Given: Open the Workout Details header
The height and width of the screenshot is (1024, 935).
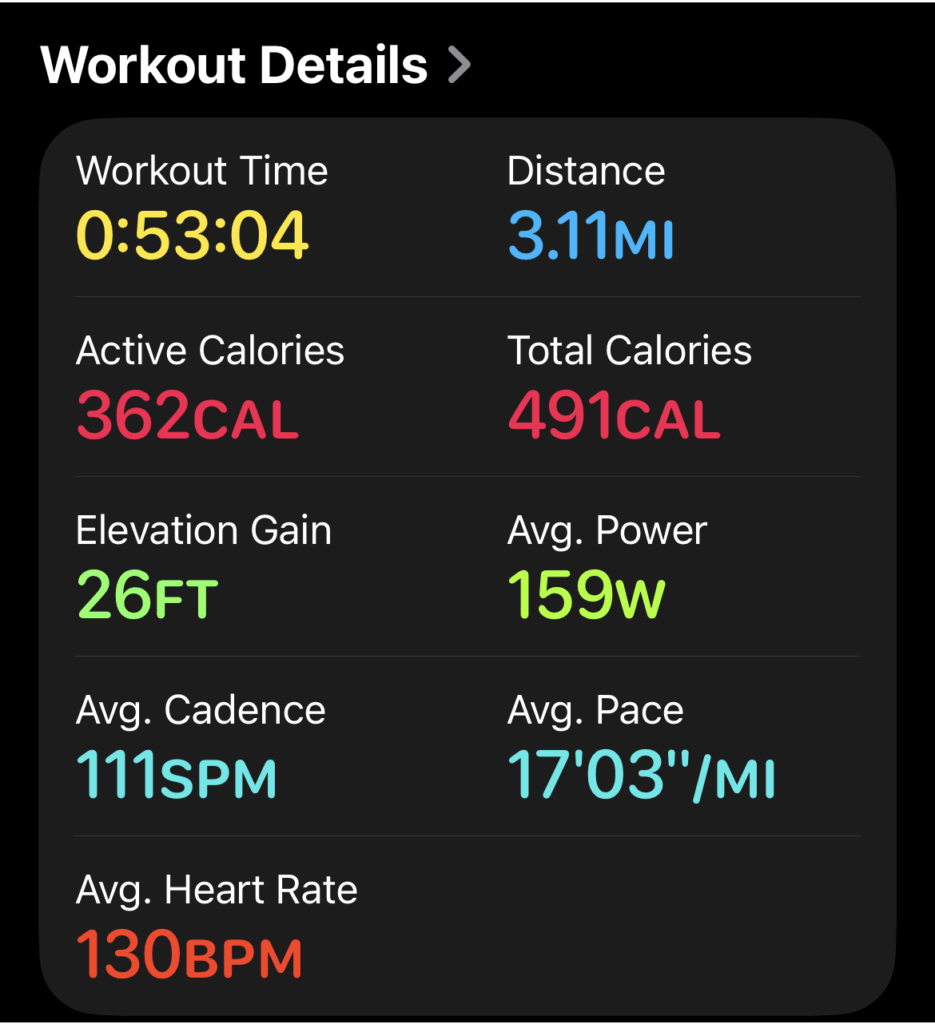Looking at the screenshot, I should point(255,65).
